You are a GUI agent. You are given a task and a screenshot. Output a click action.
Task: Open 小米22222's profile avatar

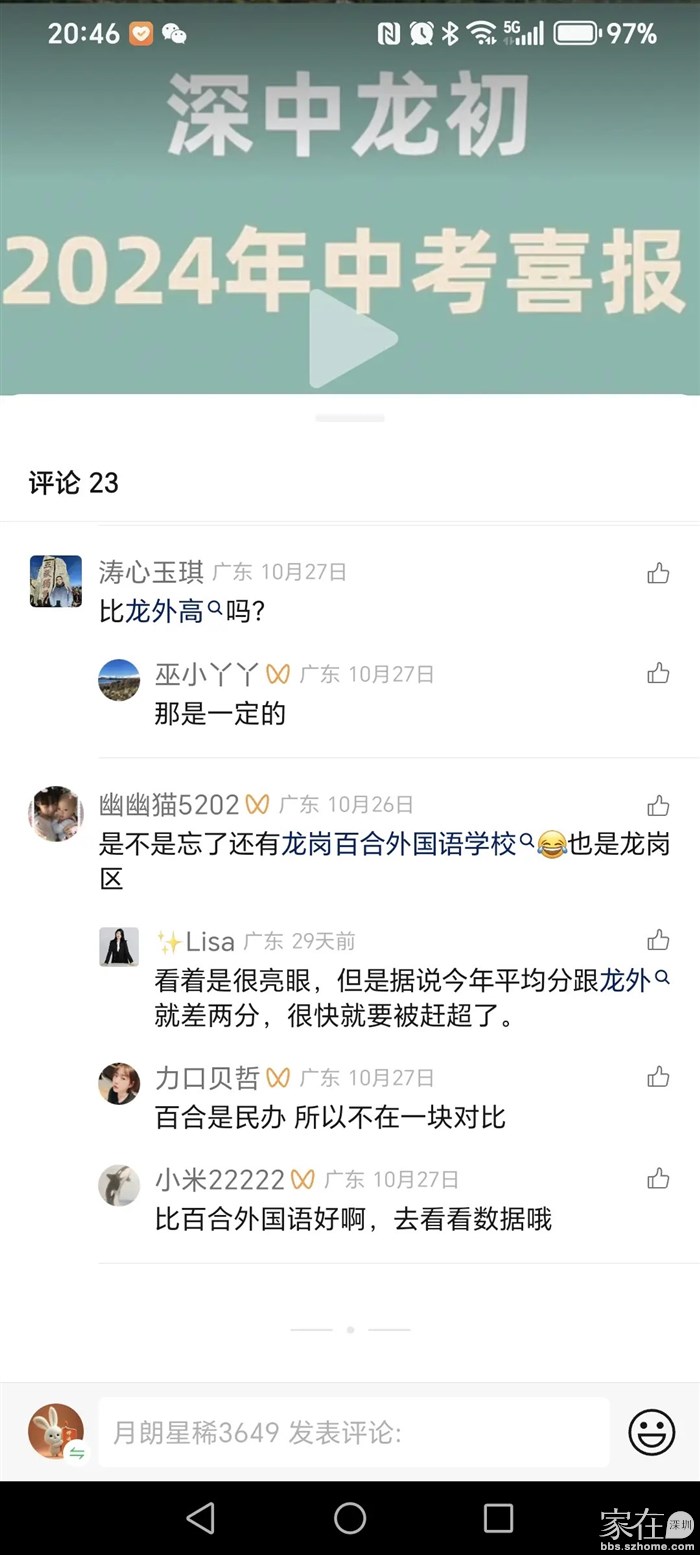119,1185
